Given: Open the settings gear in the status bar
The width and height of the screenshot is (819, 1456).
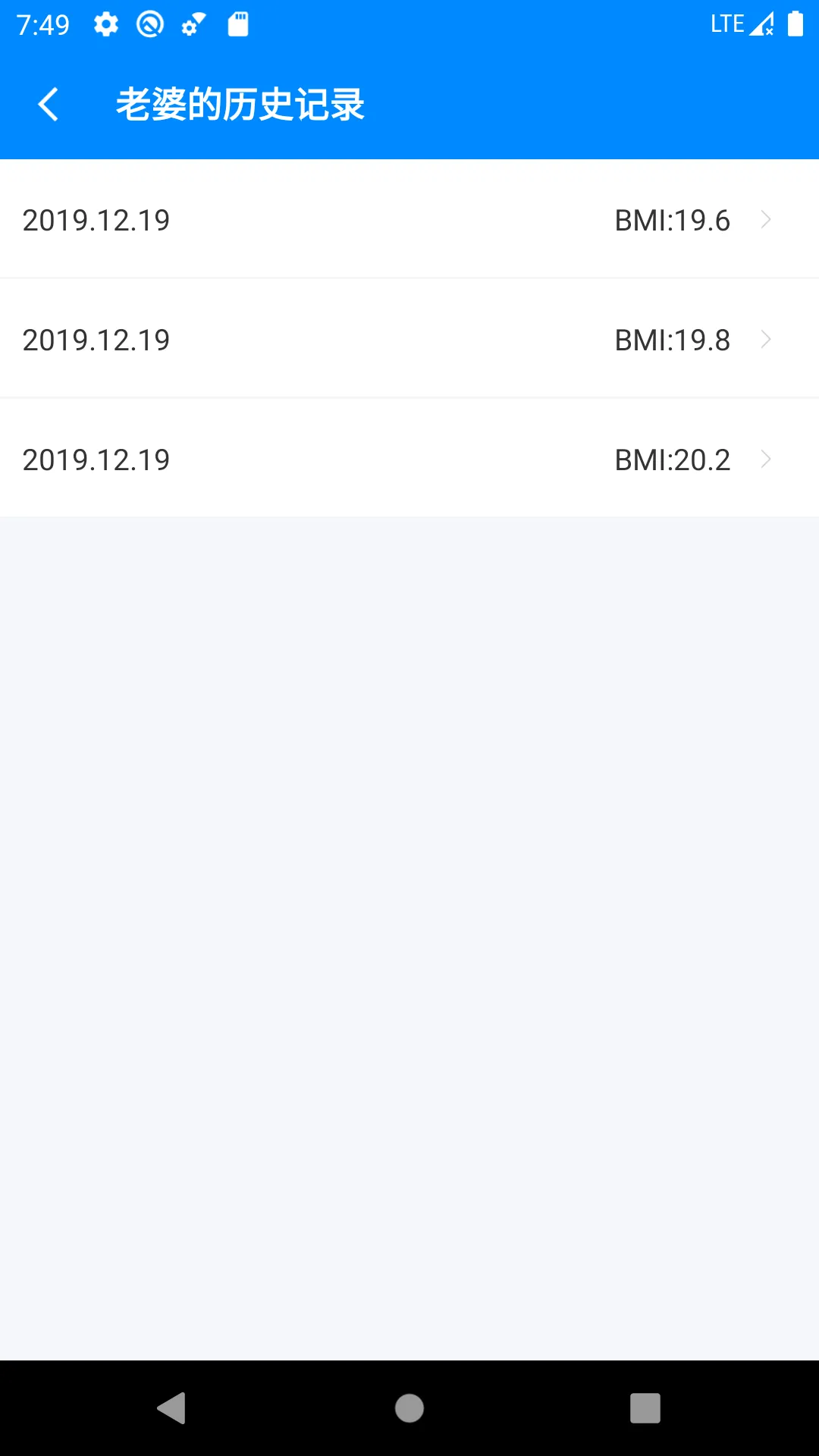Looking at the screenshot, I should 105,24.
